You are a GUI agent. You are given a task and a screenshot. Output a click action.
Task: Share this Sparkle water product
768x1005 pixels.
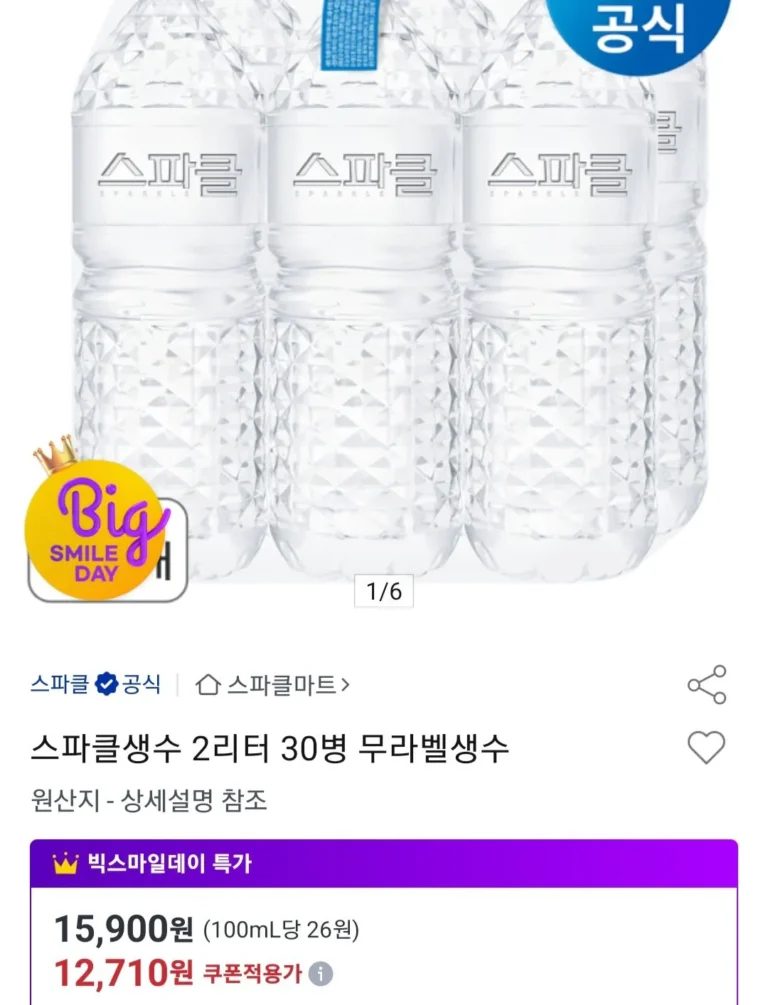[706, 685]
